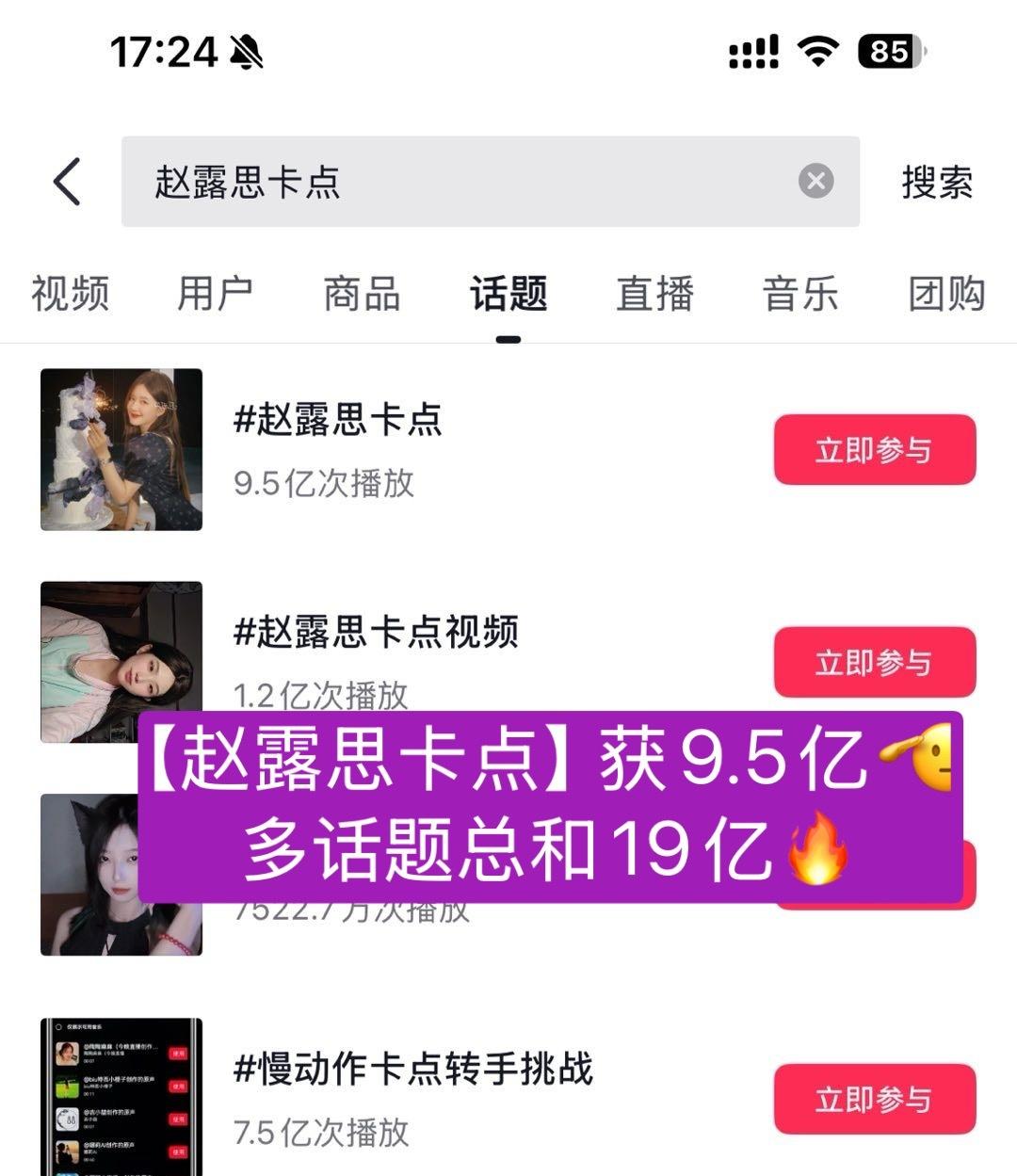Viewport: 1017px width, 1176px height.
Task: Tap 立即参与 for #赵露思卡点视频
Action: [874, 663]
